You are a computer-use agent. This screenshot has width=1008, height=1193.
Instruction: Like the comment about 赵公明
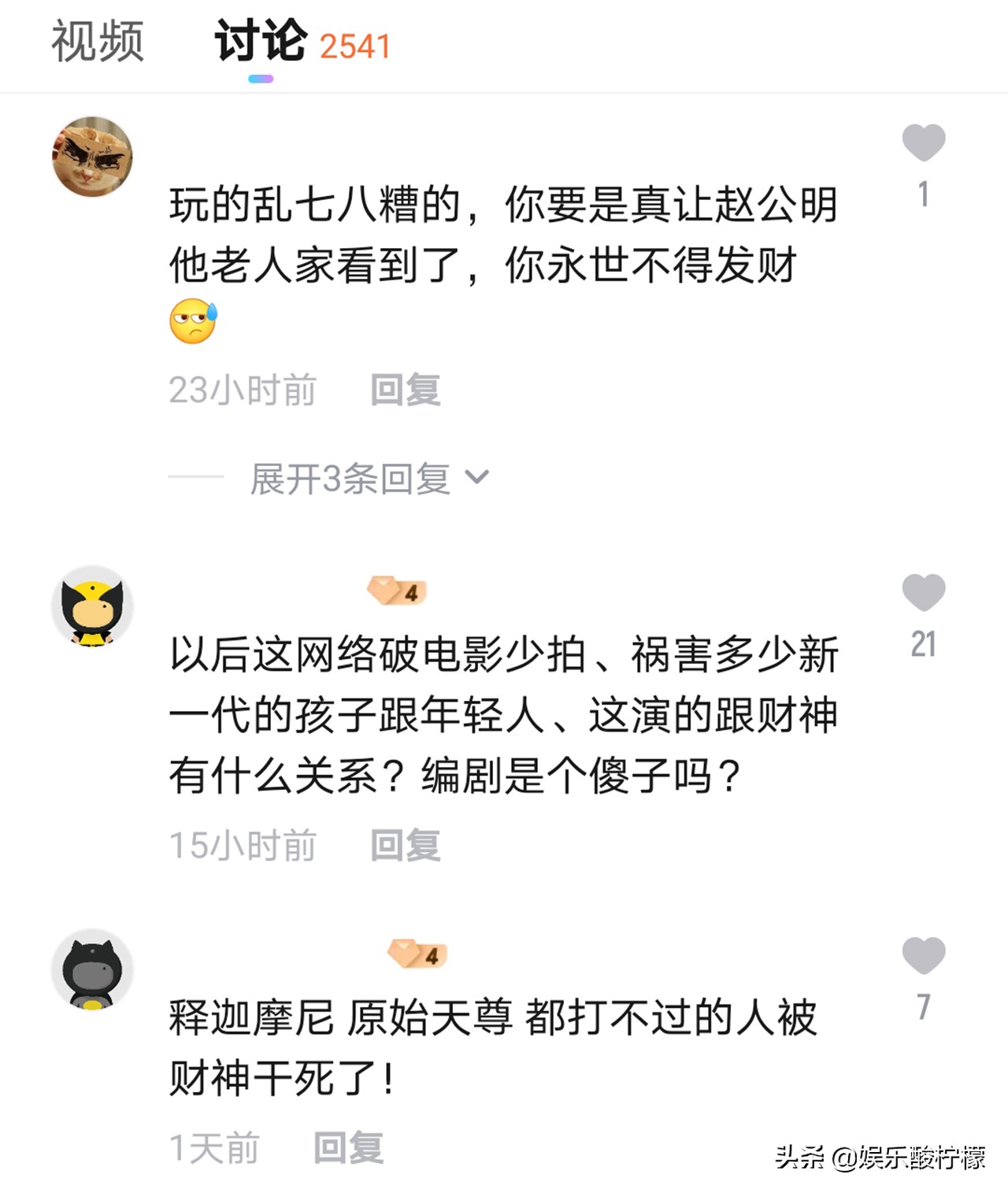coord(923,143)
